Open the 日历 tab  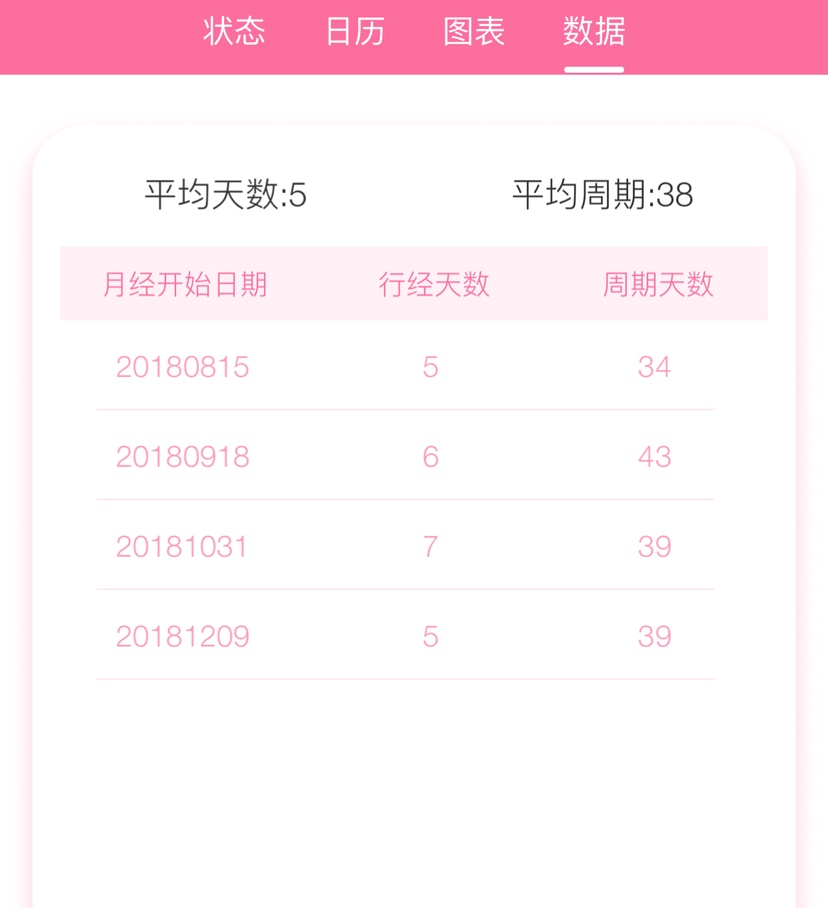[x=354, y=31]
